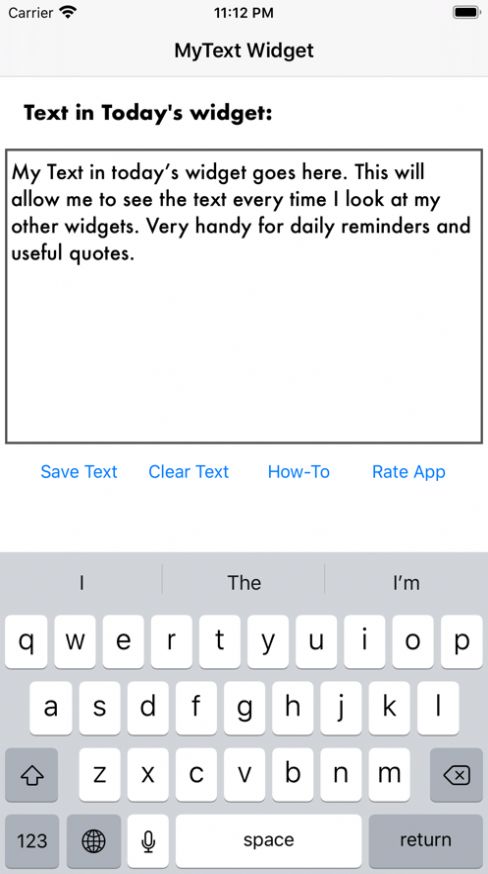The width and height of the screenshot is (488, 874).
Task: Tap the return key
Action: [x=426, y=840]
